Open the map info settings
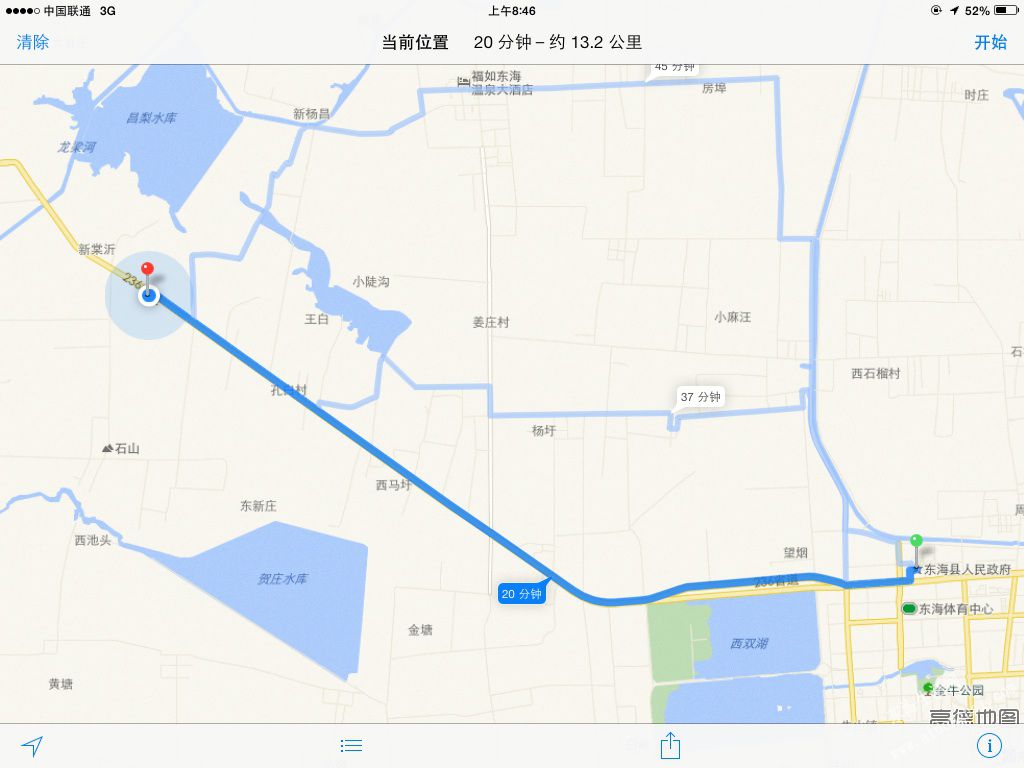The height and width of the screenshot is (768, 1024). pyautogui.click(x=988, y=746)
